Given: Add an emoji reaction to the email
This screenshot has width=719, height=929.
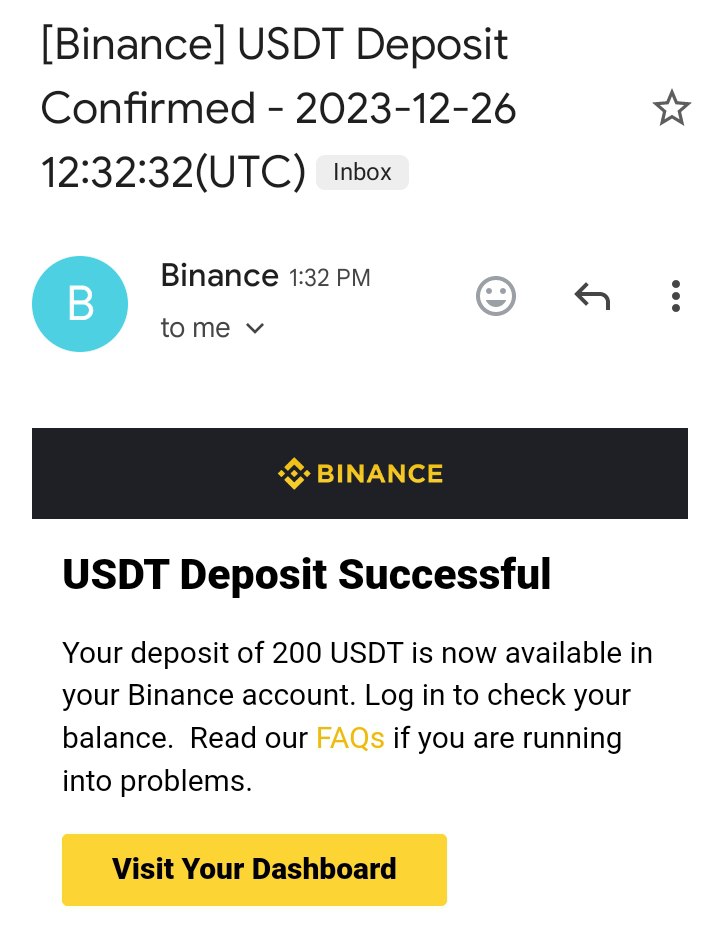Looking at the screenshot, I should pyautogui.click(x=495, y=296).
